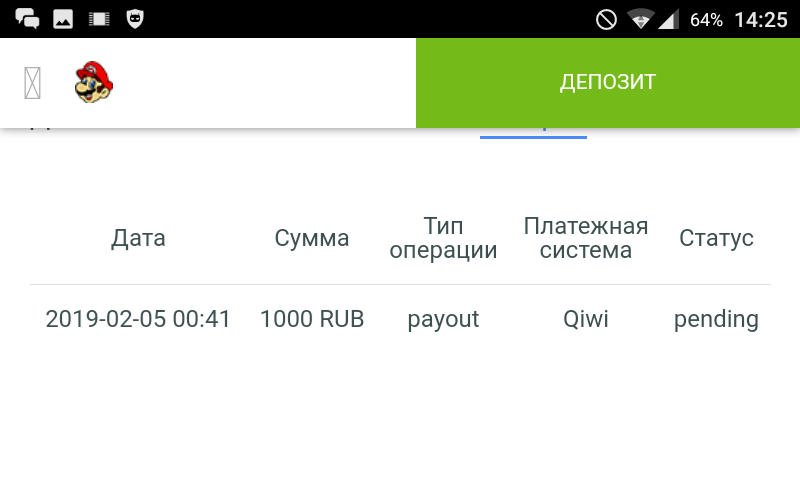Viewport: 800px width, 480px height.
Task: Open the menu icon in header
Action: (x=33, y=83)
